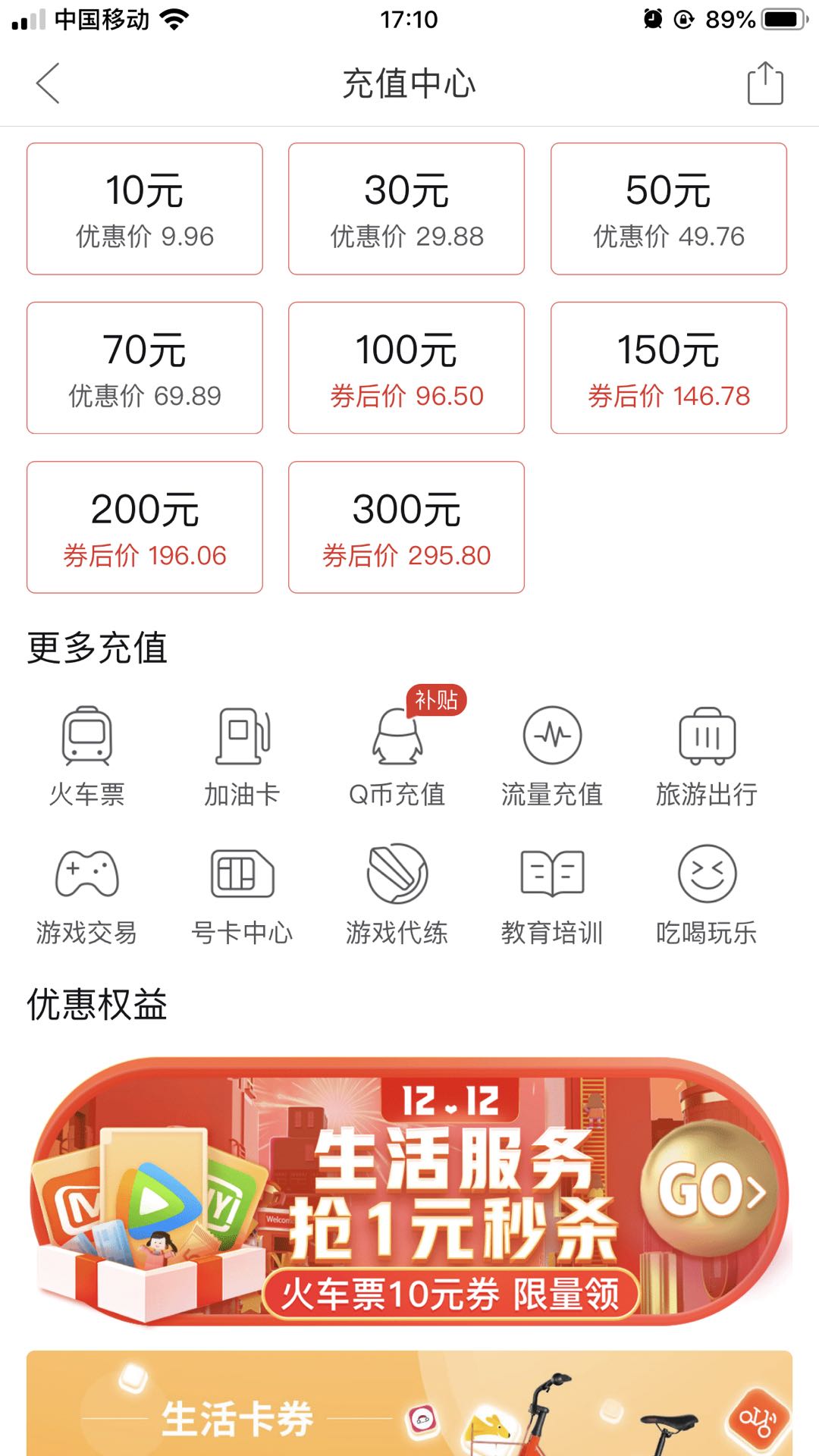Go back using the top-left arrow
819x1456 pixels.
[x=48, y=83]
